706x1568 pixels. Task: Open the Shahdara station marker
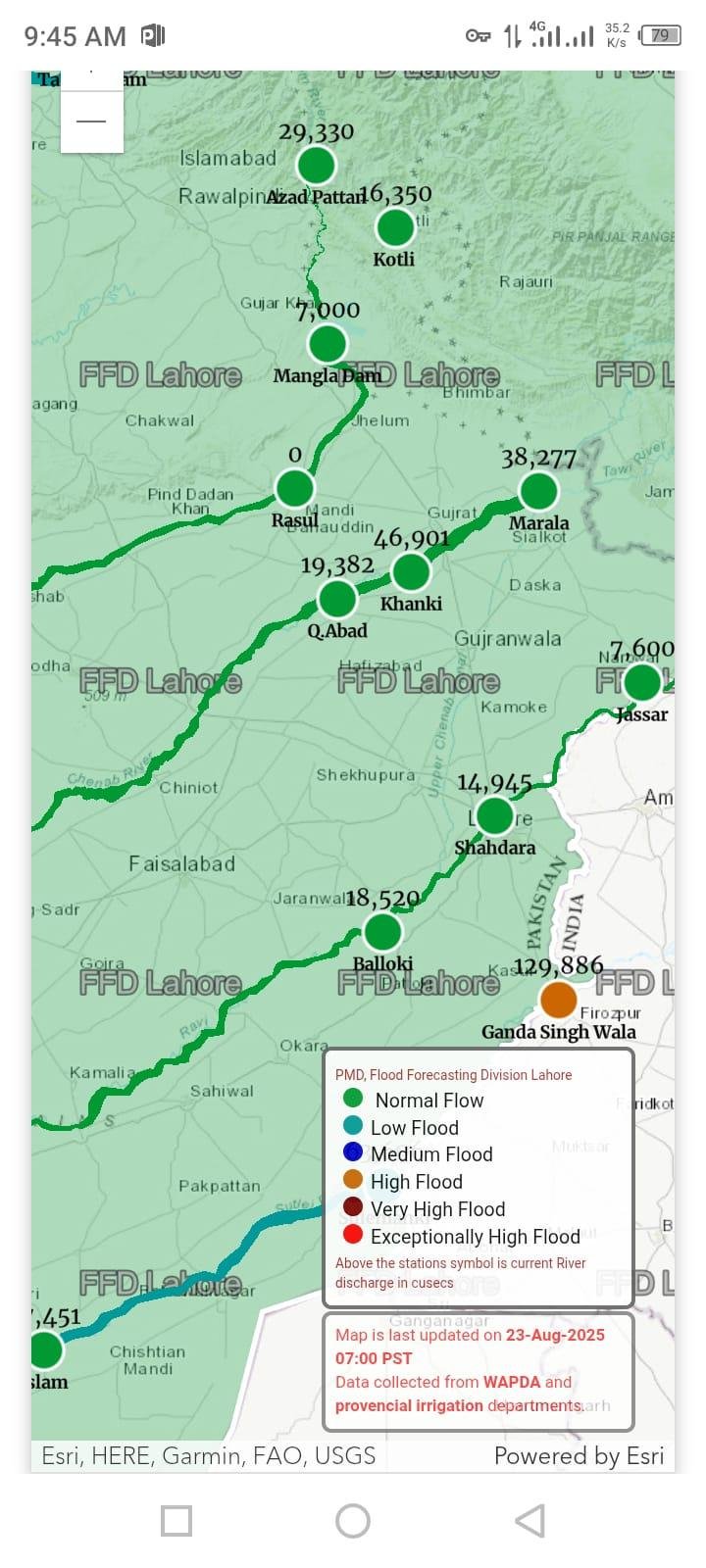495,815
